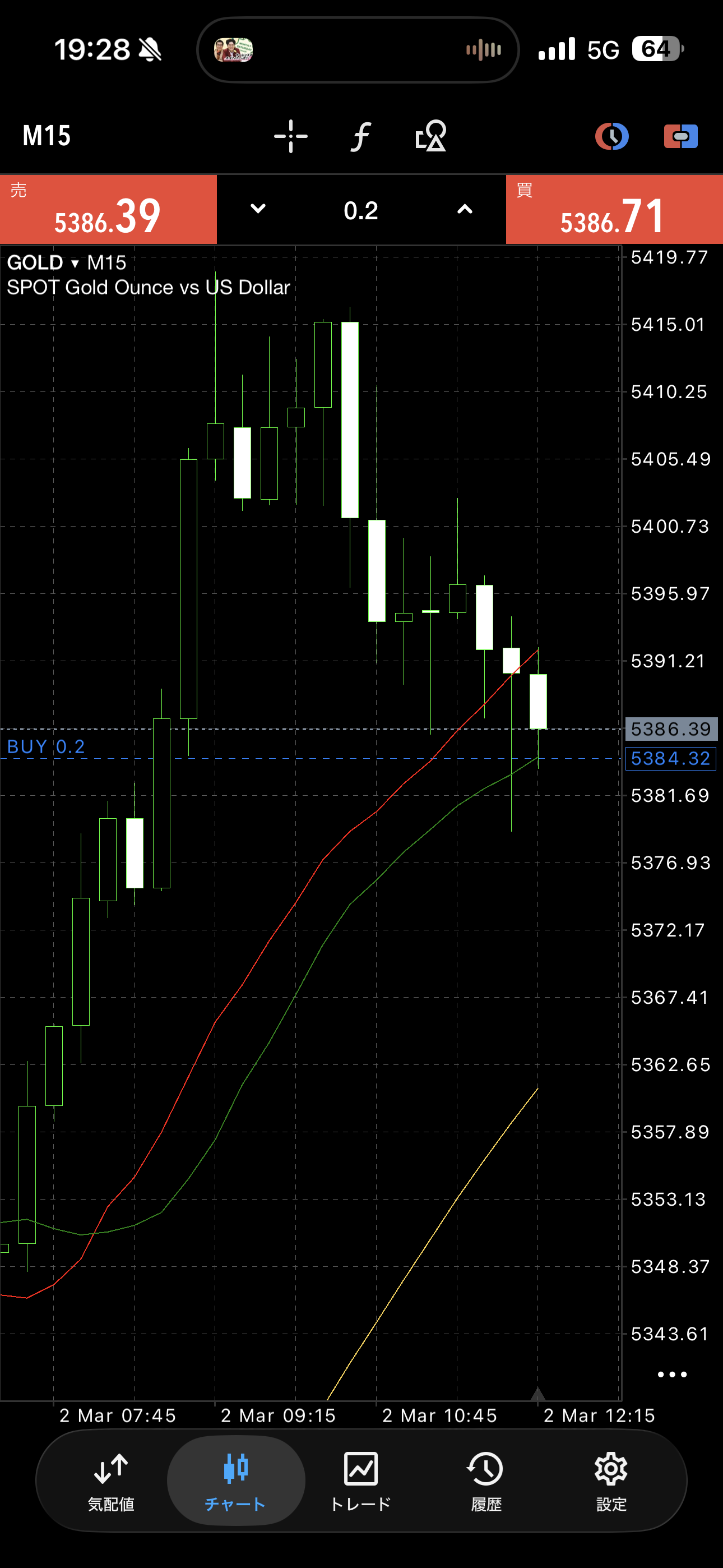Sell gold at 5386.39

click(108, 210)
